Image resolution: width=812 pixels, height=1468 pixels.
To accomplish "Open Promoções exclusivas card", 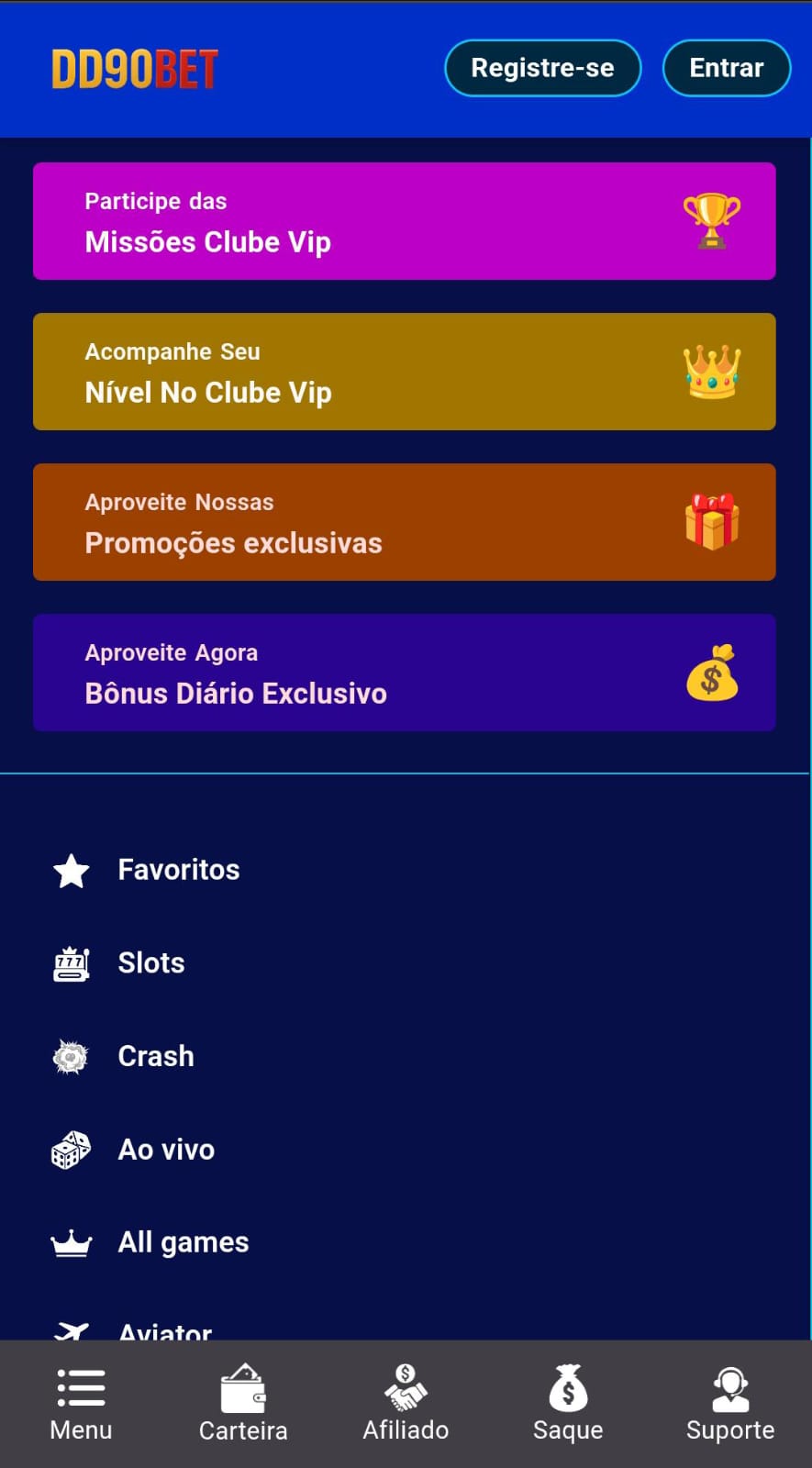I will tap(405, 522).
